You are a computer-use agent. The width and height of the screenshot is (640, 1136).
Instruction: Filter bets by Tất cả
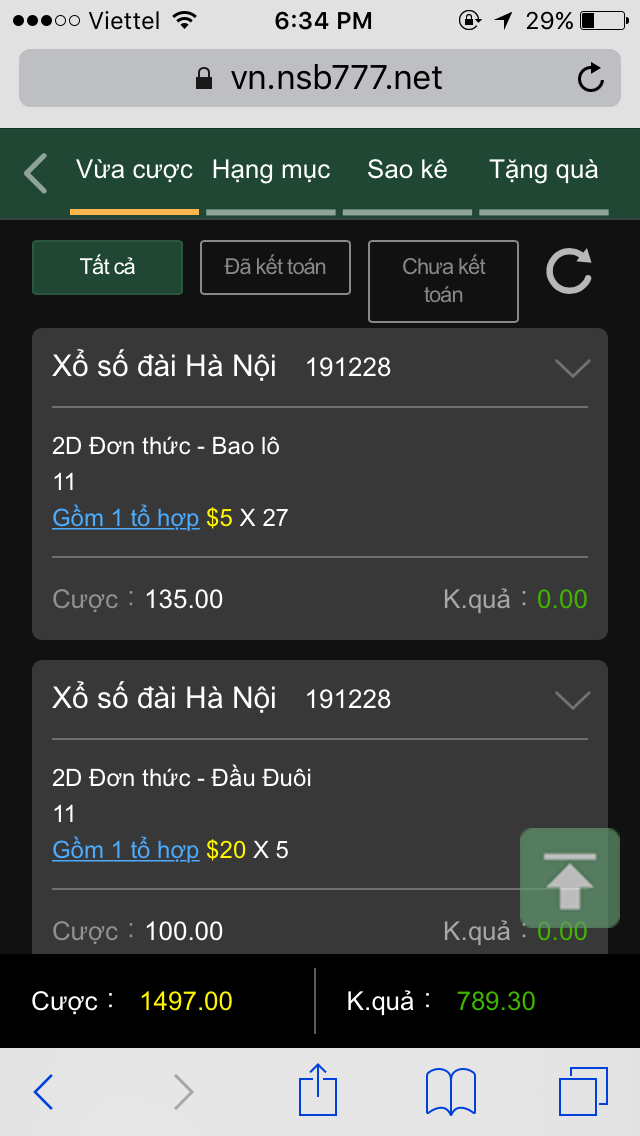(x=108, y=267)
